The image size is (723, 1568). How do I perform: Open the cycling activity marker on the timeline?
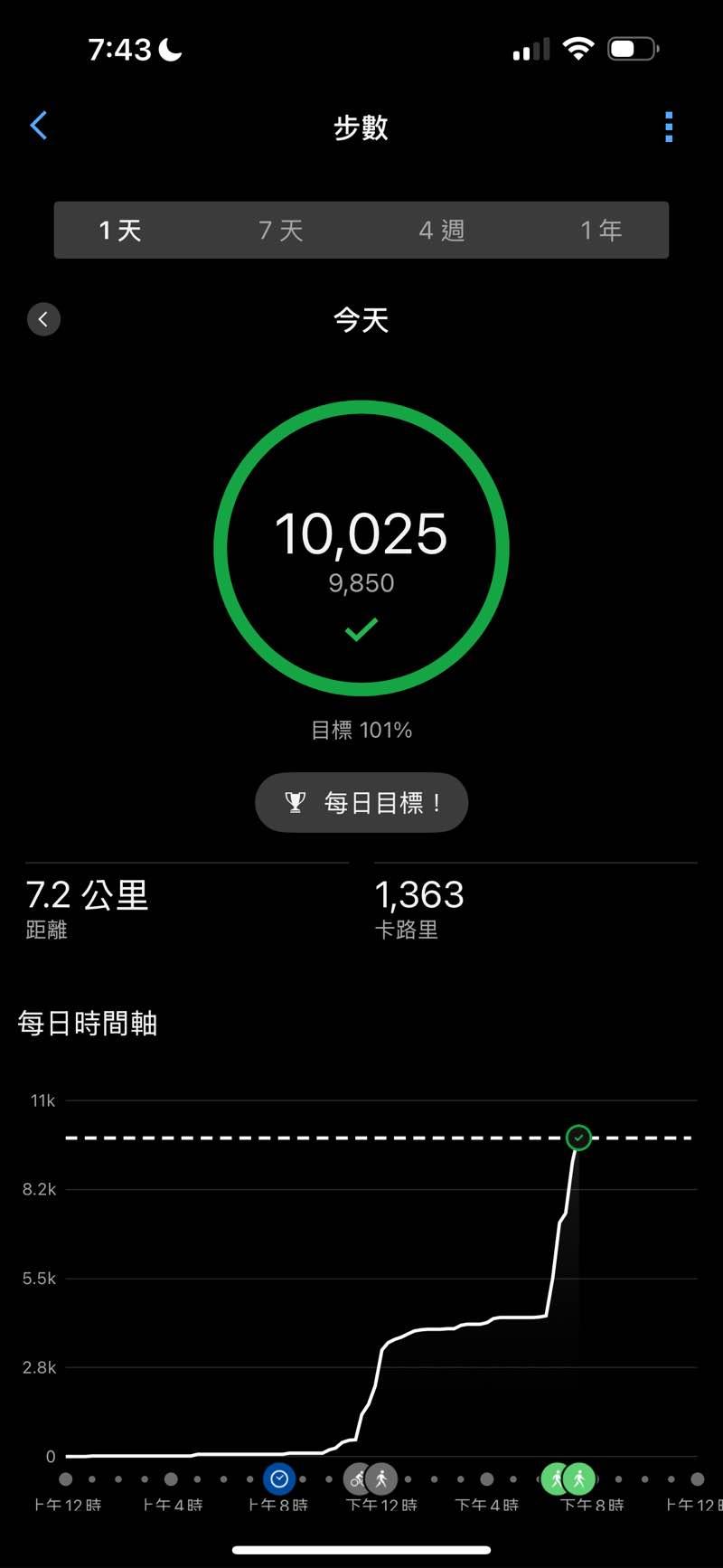(357, 1479)
